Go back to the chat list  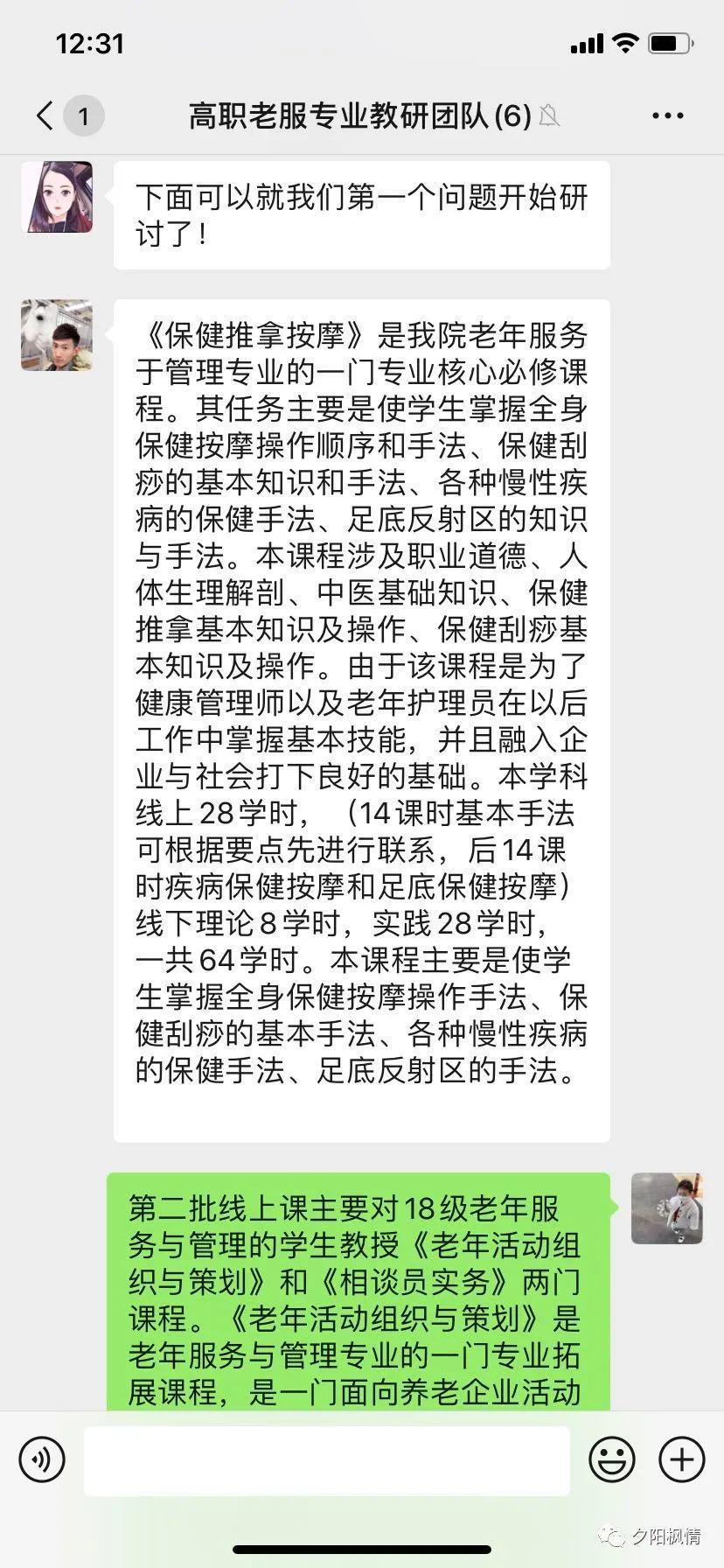(x=45, y=115)
